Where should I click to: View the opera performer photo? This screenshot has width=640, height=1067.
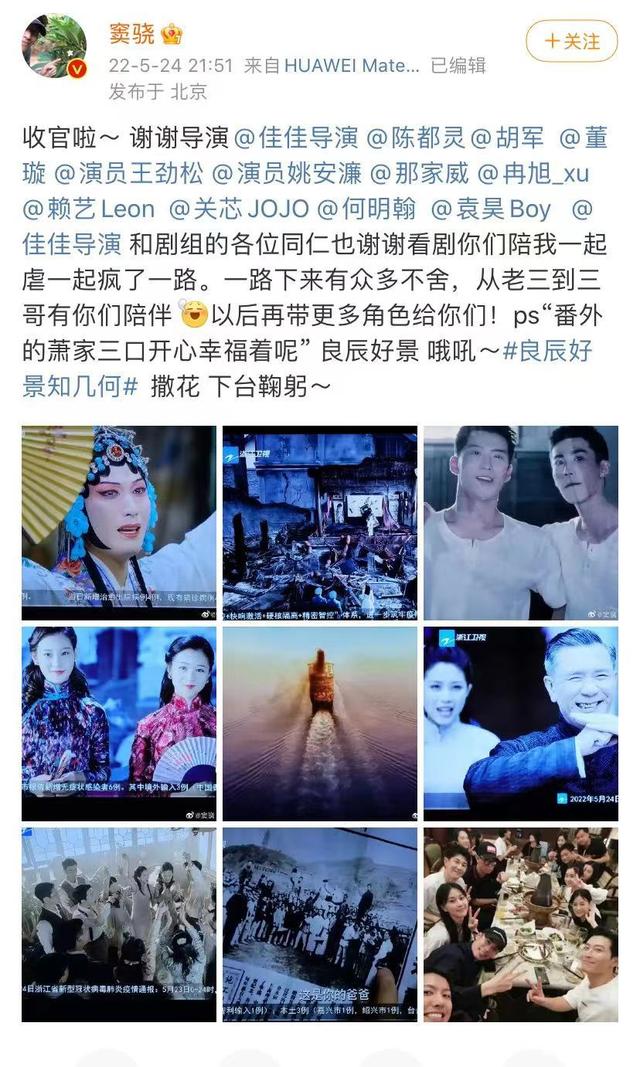(119, 523)
